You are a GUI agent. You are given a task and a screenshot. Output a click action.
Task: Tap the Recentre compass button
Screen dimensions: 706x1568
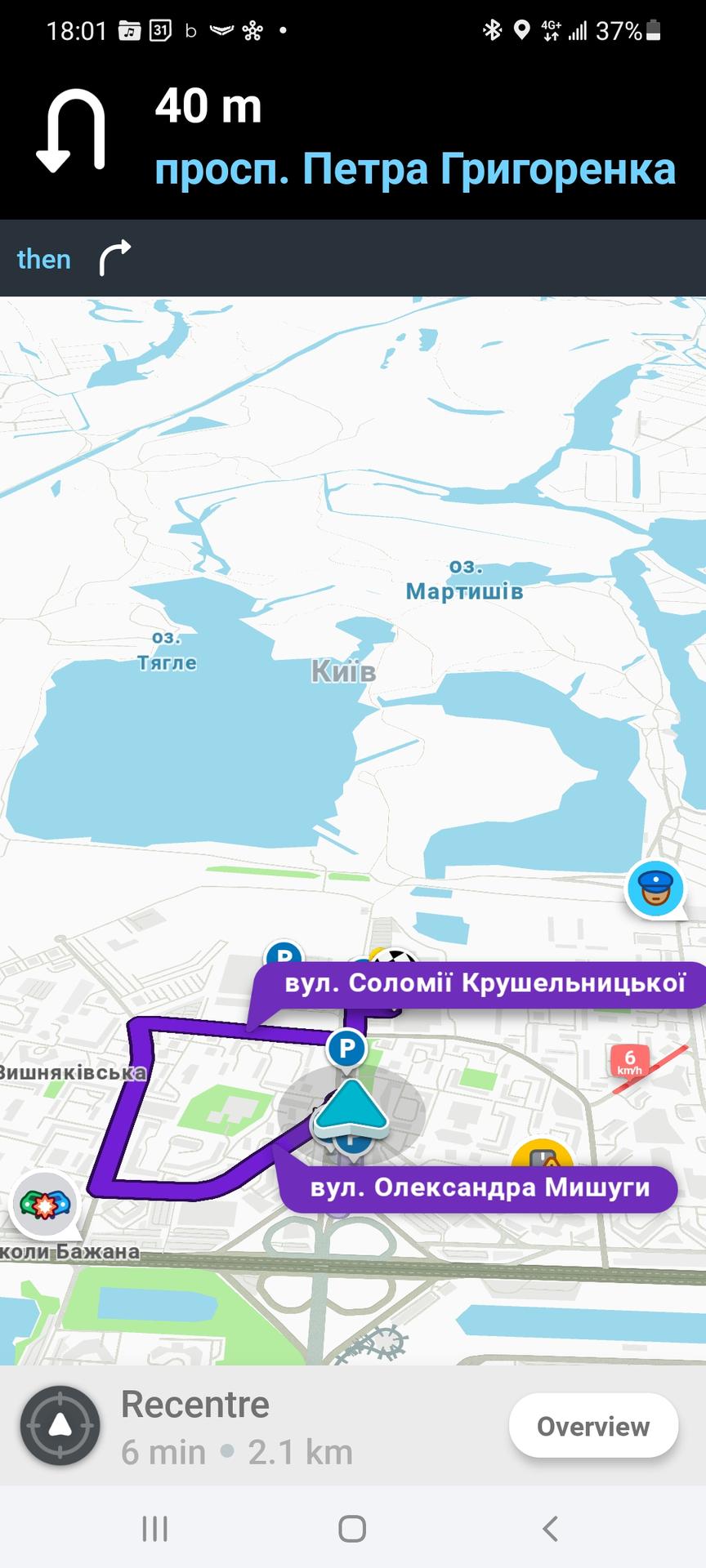(x=60, y=1425)
